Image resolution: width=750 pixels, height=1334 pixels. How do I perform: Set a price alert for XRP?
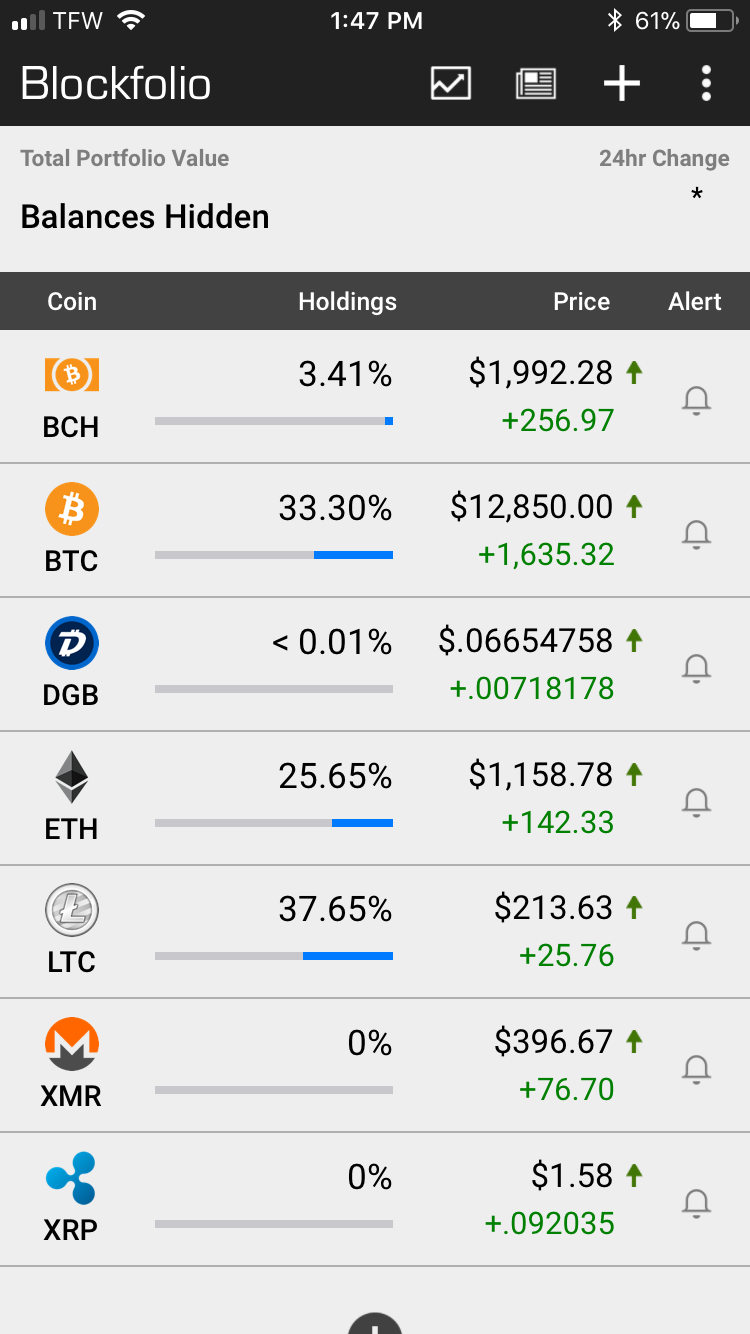click(x=696, y=1204)
